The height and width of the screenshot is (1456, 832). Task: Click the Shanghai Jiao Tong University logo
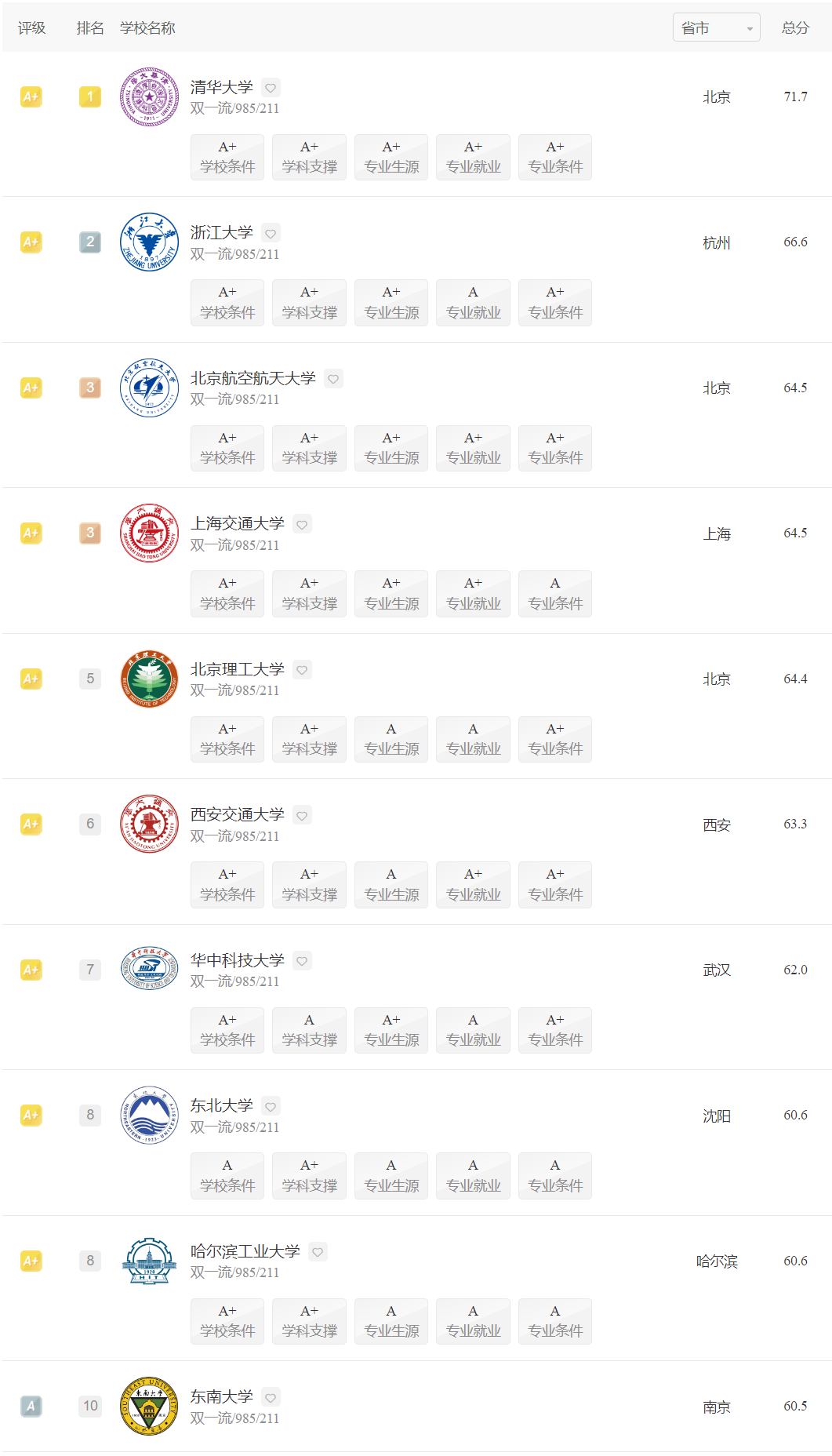[149, 533]
